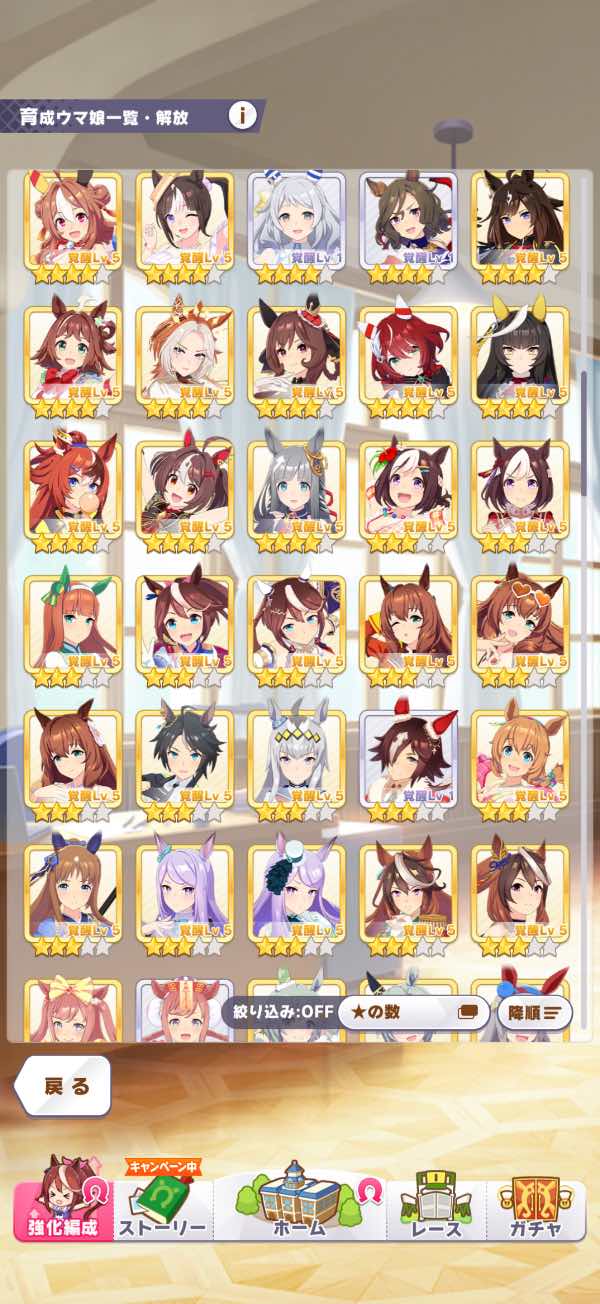This screenshot has width=600, height=1304.
Task: Open the info icon beside 育成ウマ娘一覧・解放
Action: 242,115
